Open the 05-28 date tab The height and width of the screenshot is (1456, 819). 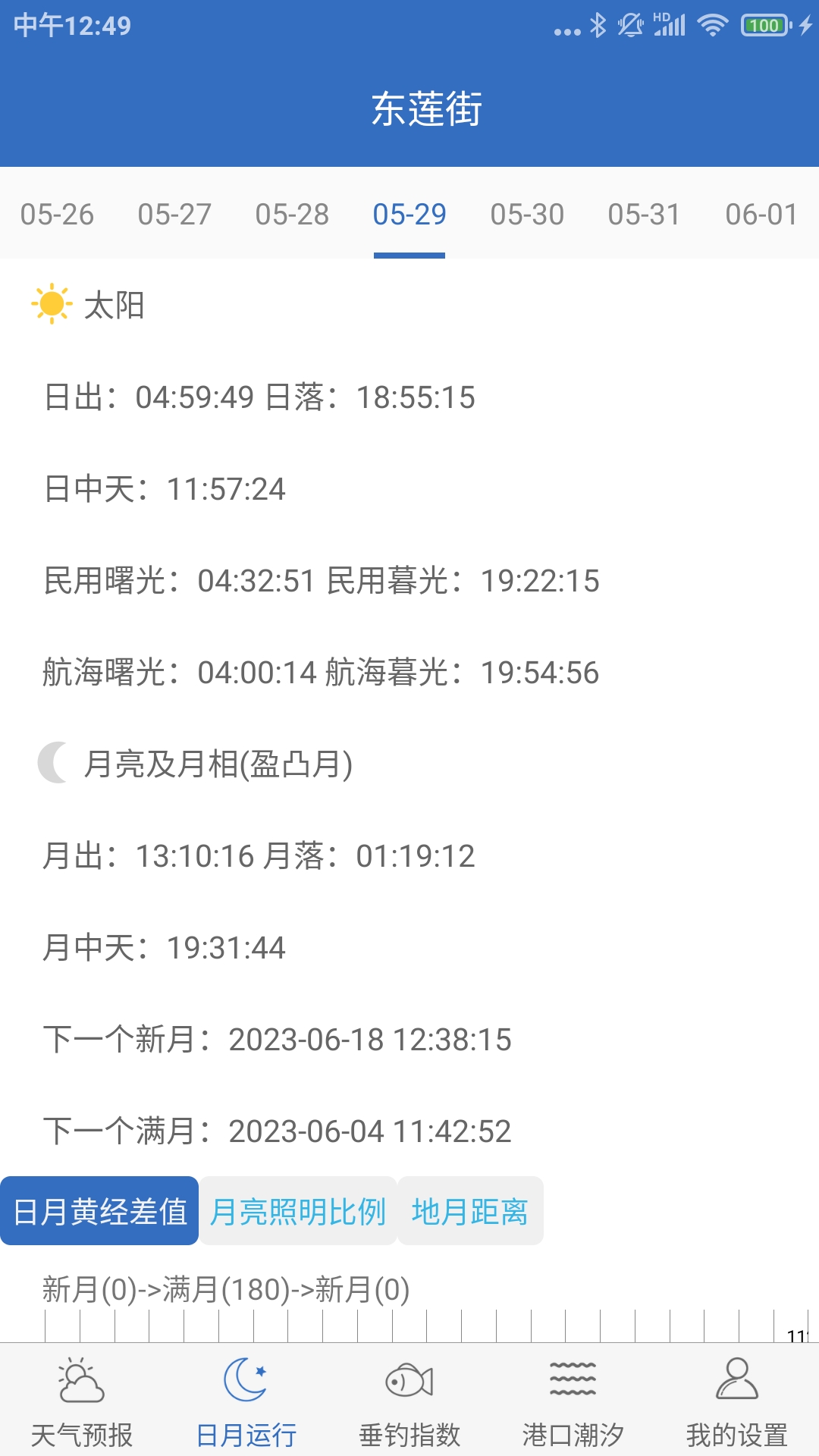(x=292, y=215)
